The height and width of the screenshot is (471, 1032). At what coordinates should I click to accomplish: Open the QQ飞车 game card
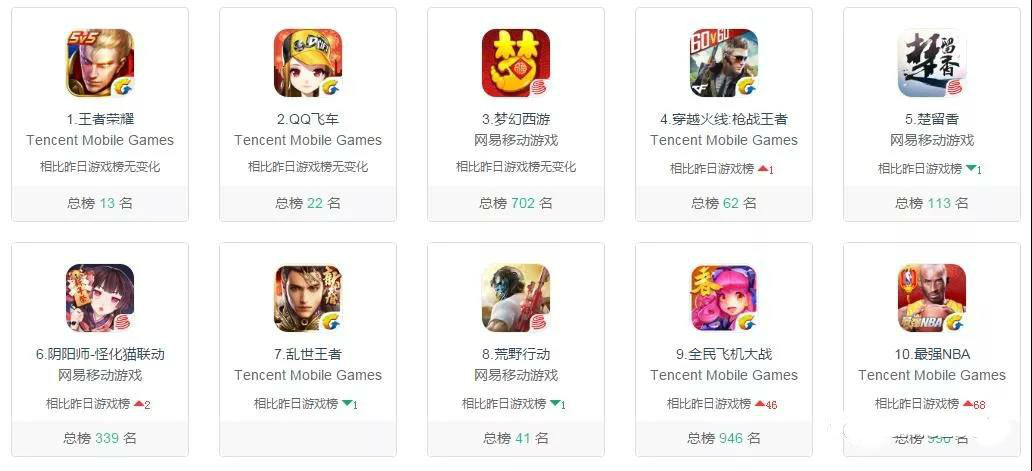(x=308, y=64)
